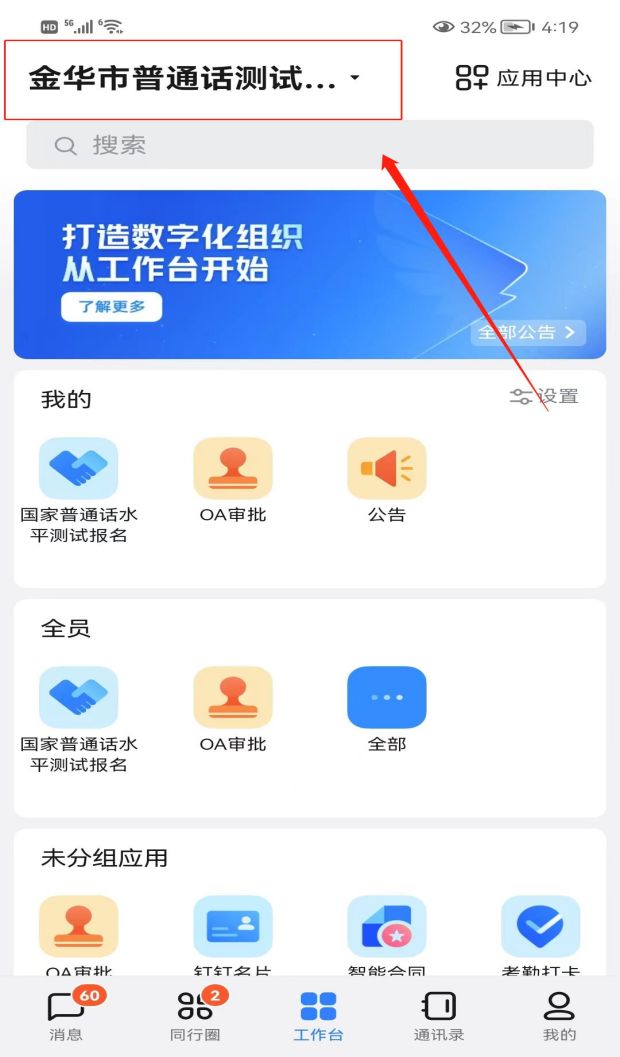View 全部公告 all announcements
The image size is (620, 1057).
tap(528, 332)
